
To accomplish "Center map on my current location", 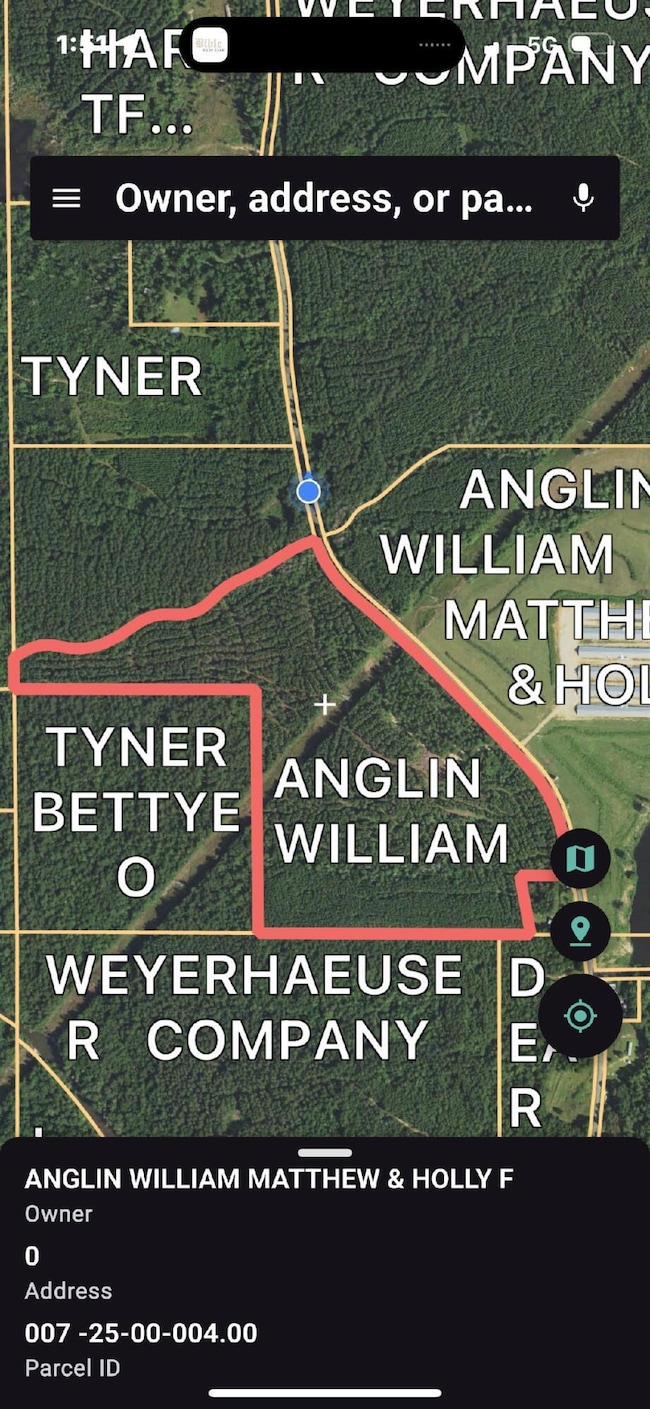I will tap(580, 1016).
